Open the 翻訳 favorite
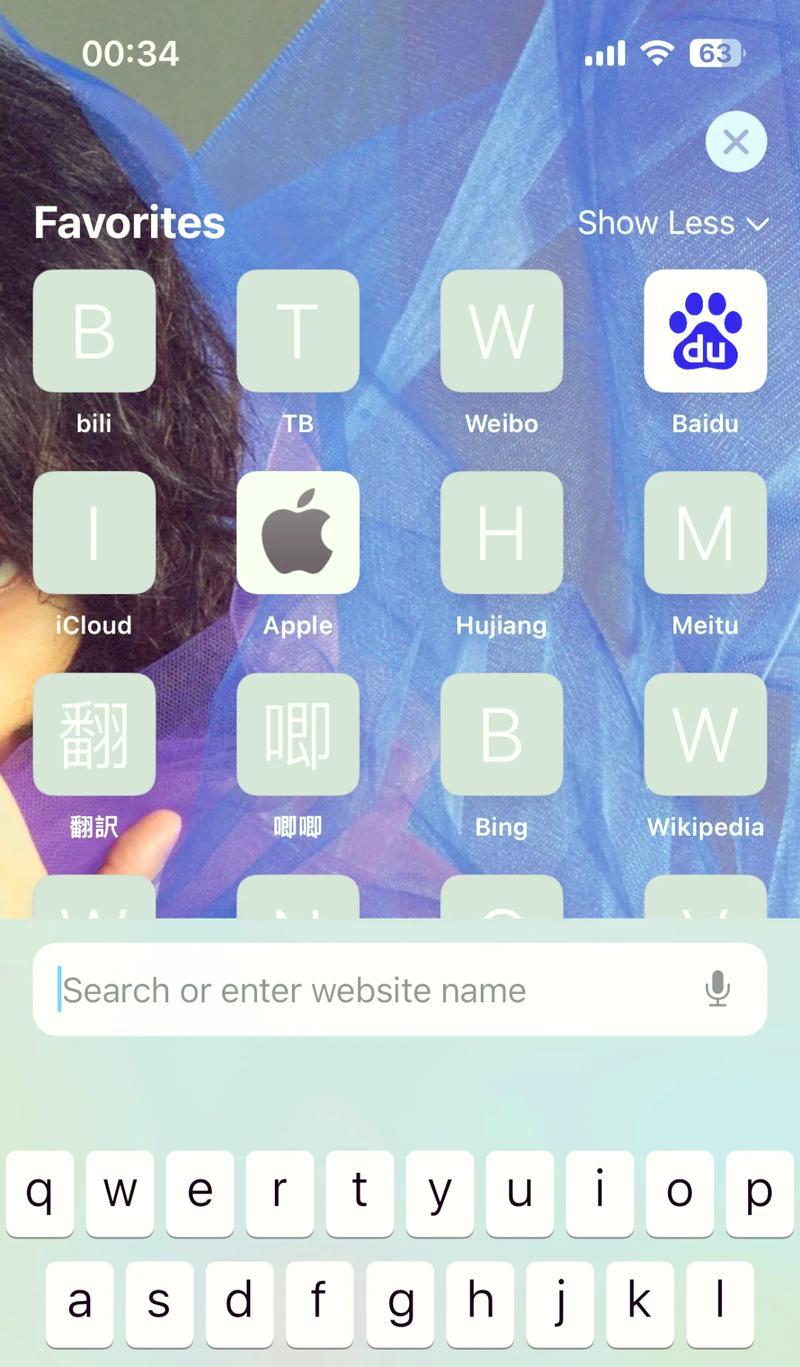This screenshot has height=1367, width=800. coord(94,735)
